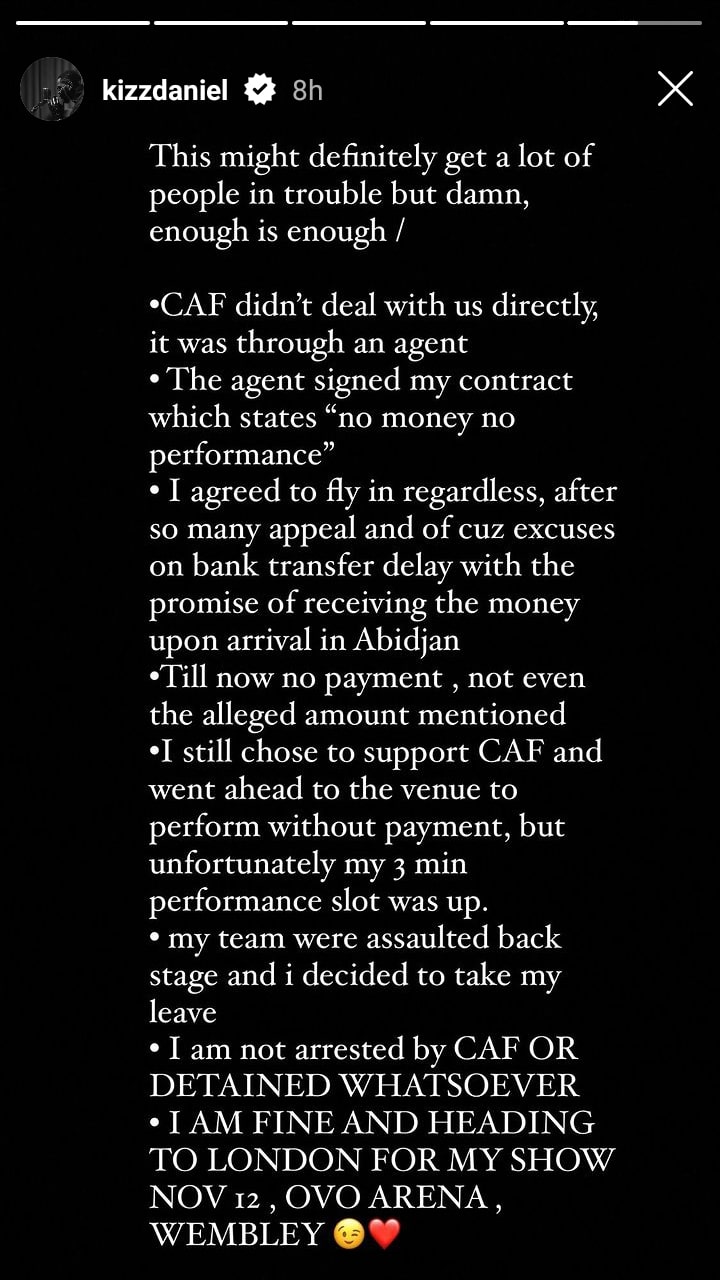Open kizzdaniel's profile picture

[x=52, y=89]
